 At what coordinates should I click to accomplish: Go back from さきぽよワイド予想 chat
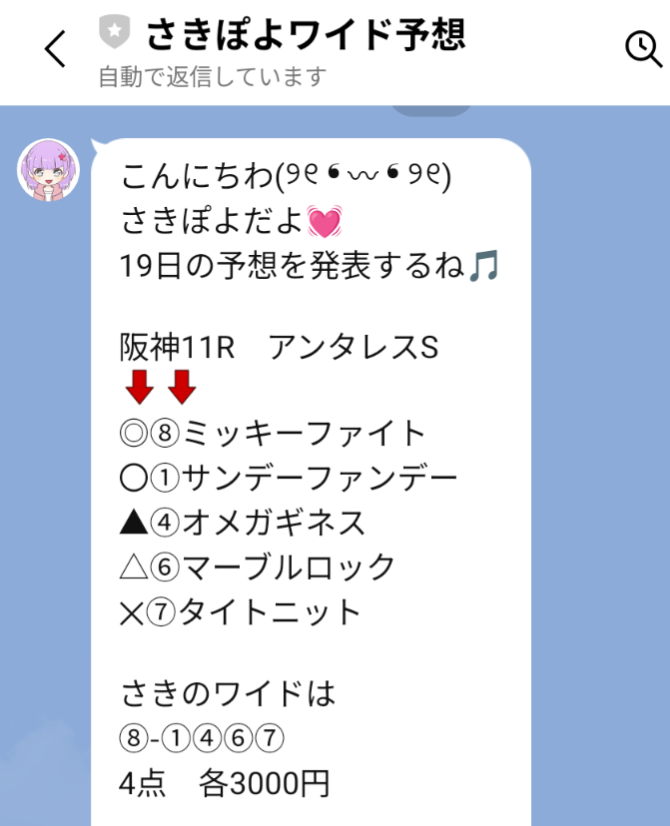tap(55, 49)
